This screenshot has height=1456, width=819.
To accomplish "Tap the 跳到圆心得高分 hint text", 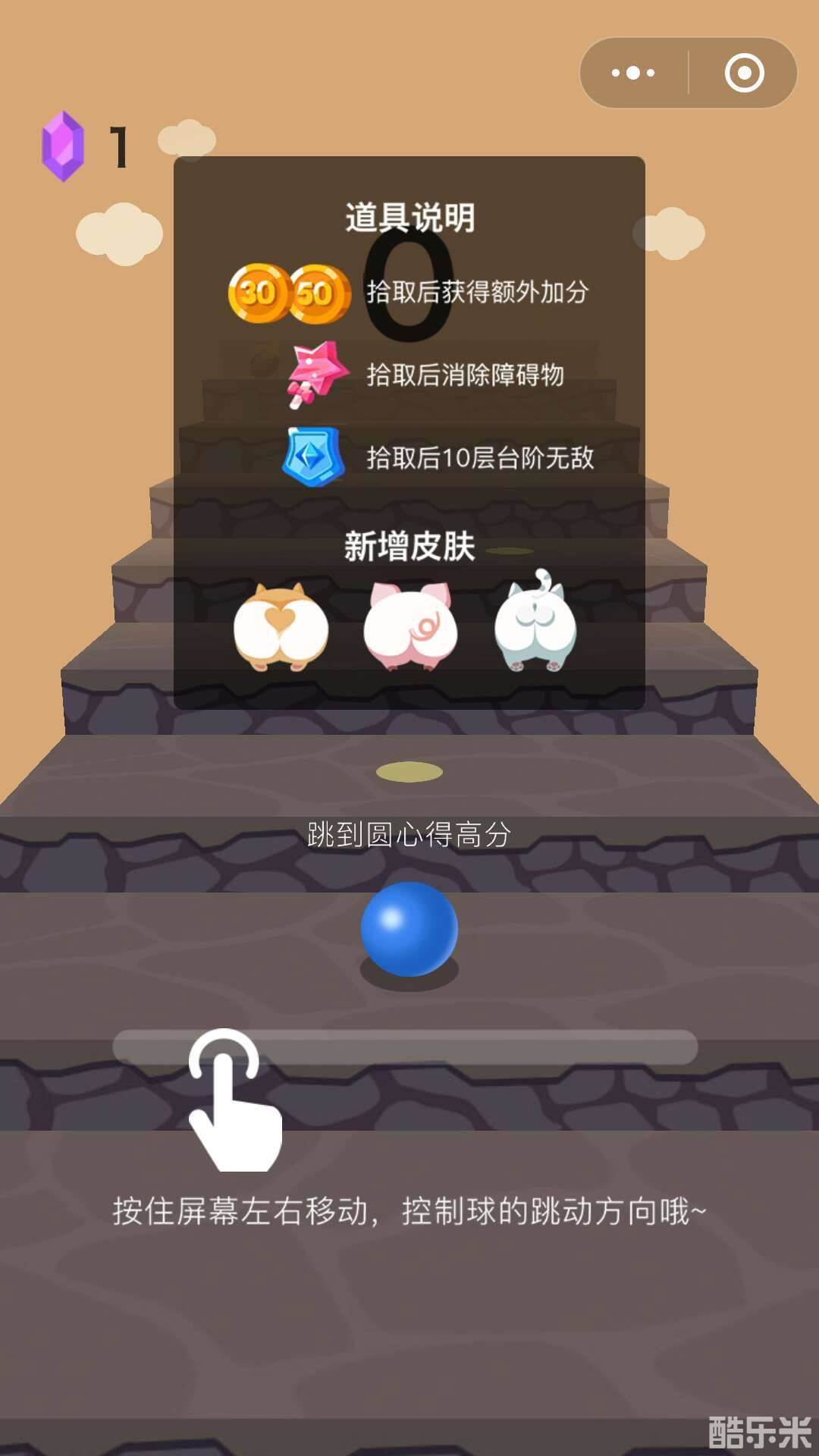I will click(x=409, y=834).
